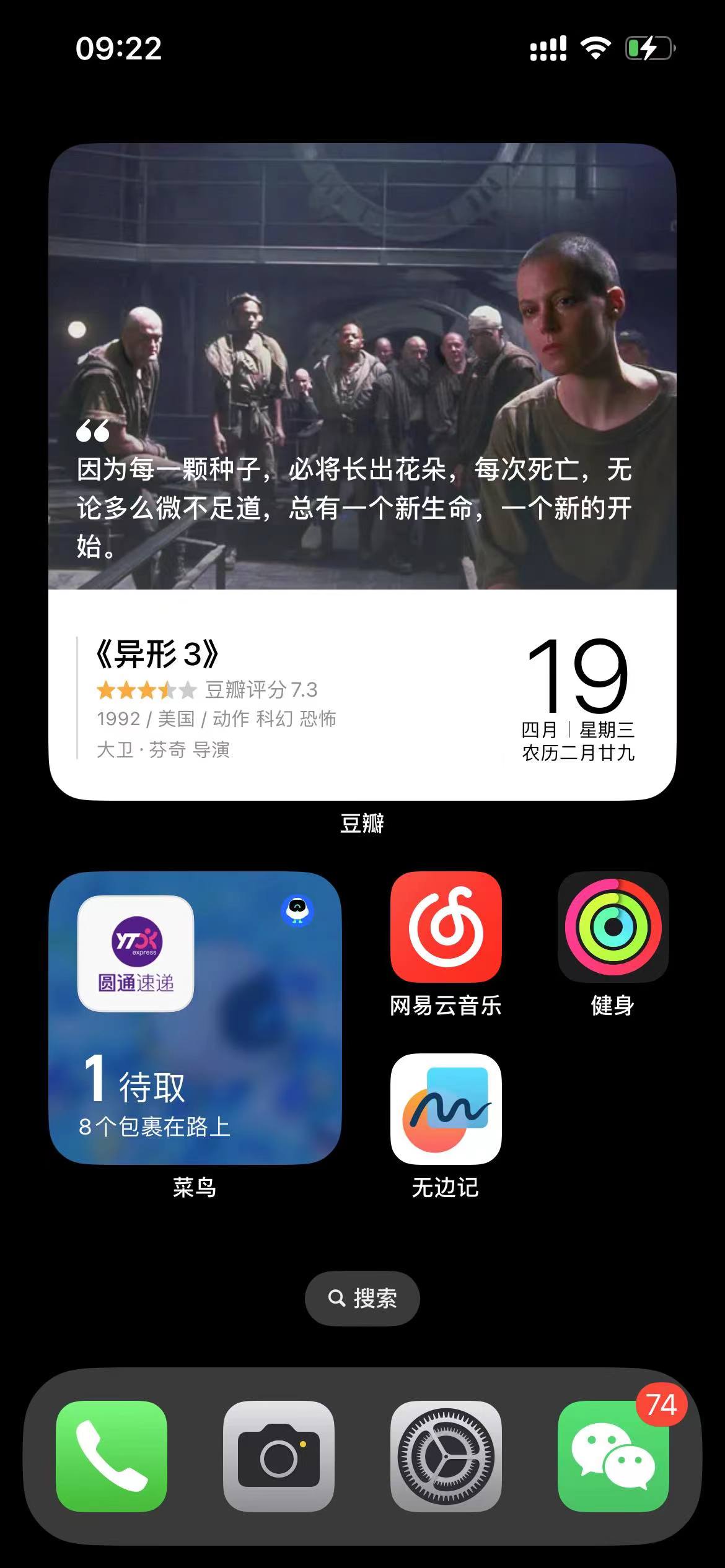Open the Fitness (健身) app
The image size is (725, 1568).
tap(613, 927)
